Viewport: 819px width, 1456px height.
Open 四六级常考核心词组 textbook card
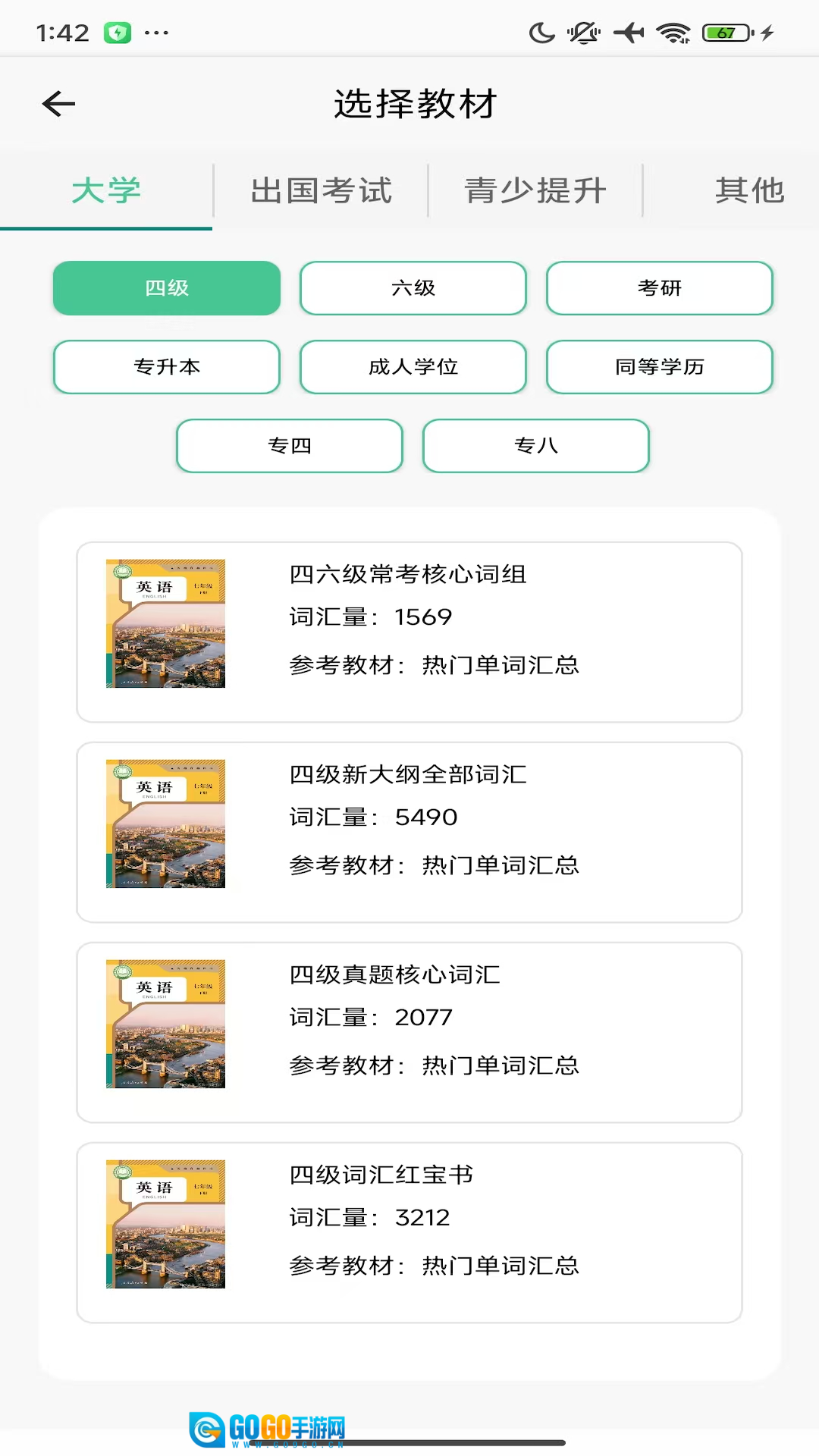(x=409, y=632)
